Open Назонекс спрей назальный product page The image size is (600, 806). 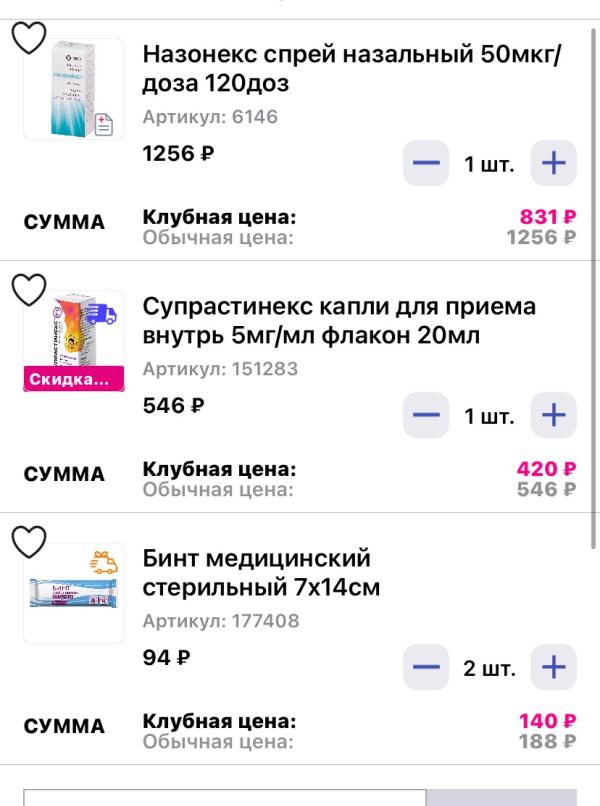[351, 68]
